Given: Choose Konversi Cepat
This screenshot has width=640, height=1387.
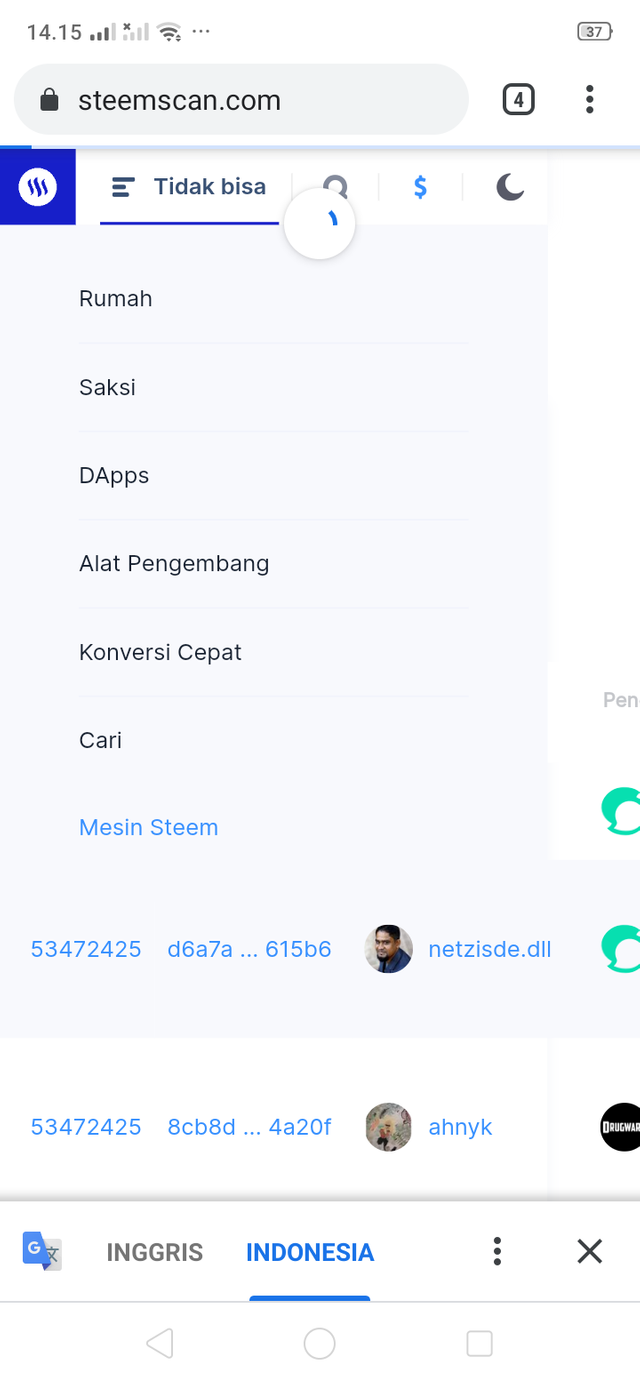Looking at the screenshot, I should click(160, 653).
